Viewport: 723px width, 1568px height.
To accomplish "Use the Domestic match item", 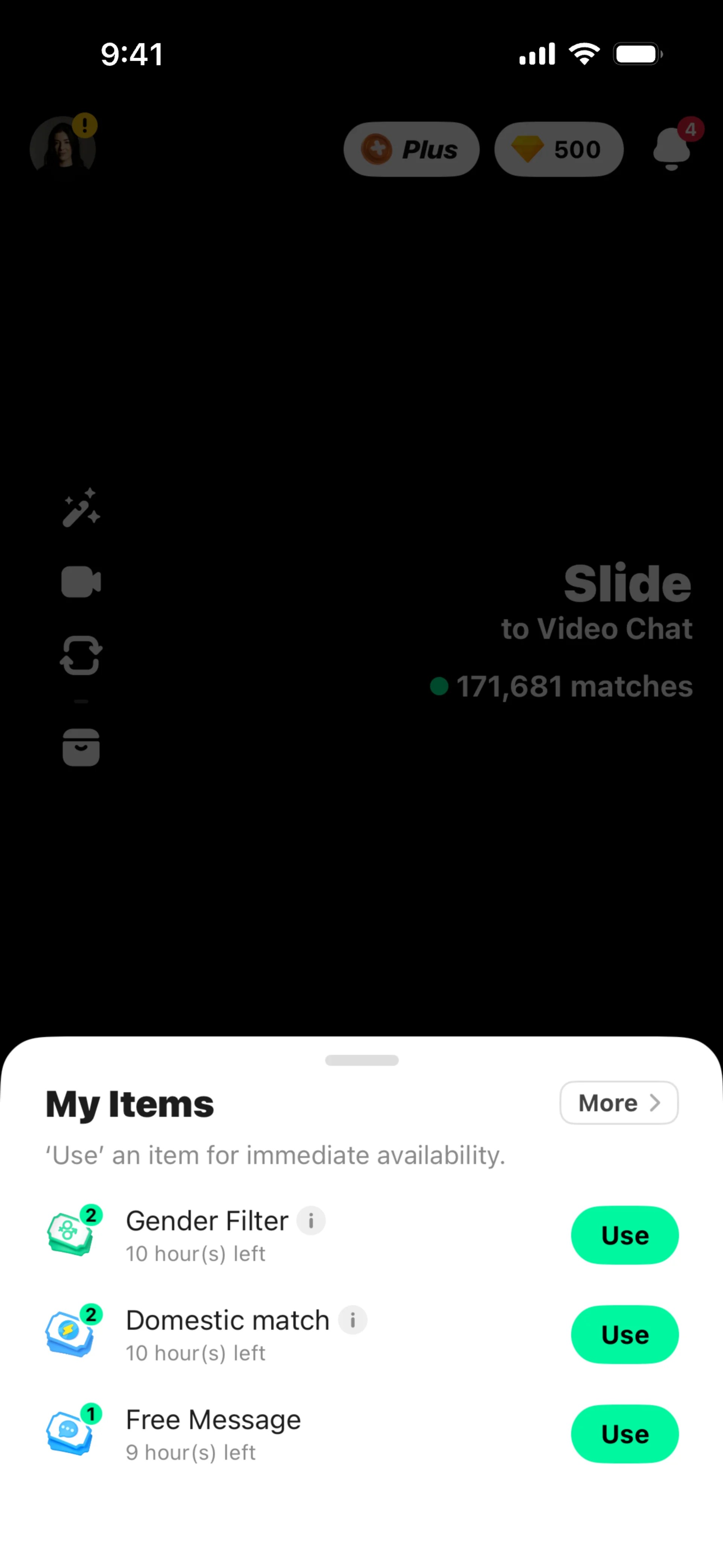I will (624, 1334).
